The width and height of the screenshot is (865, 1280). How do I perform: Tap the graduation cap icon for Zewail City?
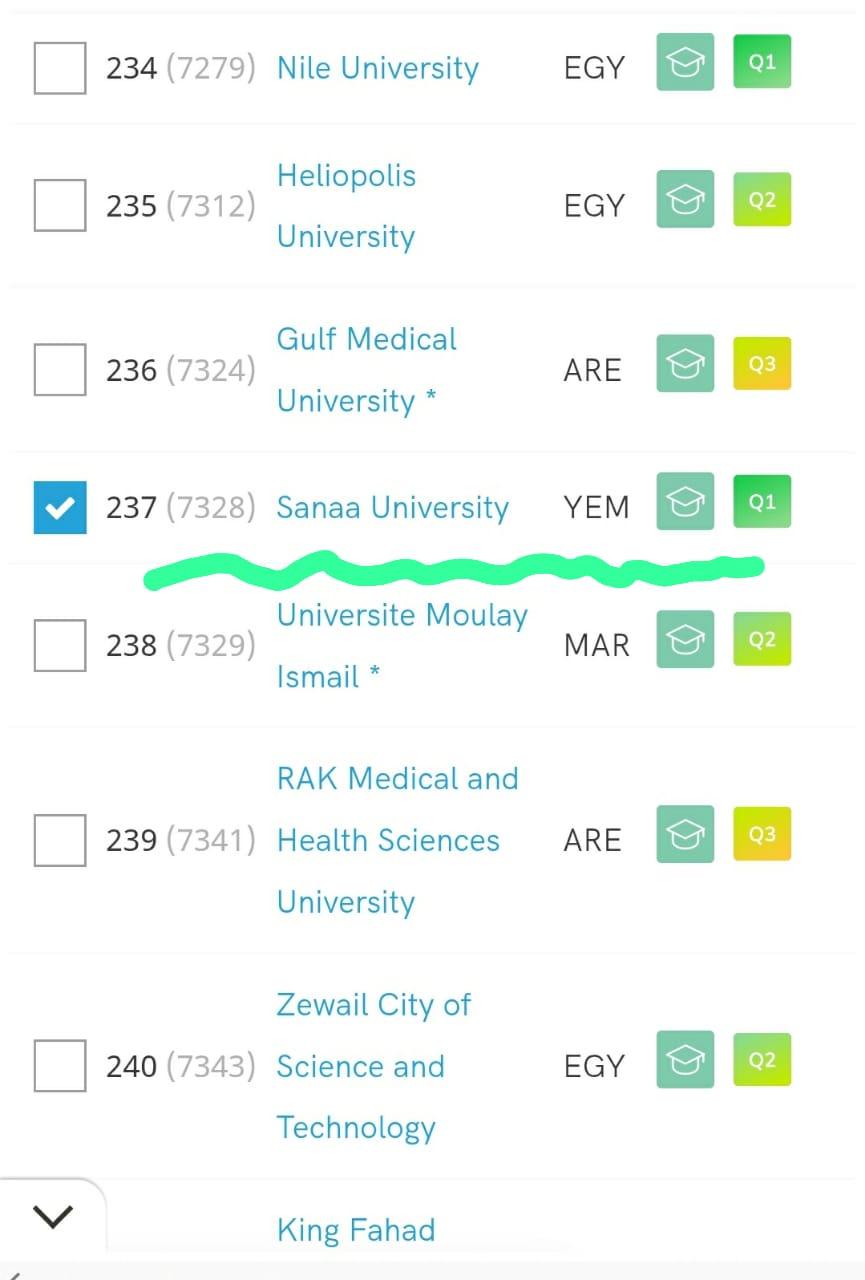point(685,1059)
